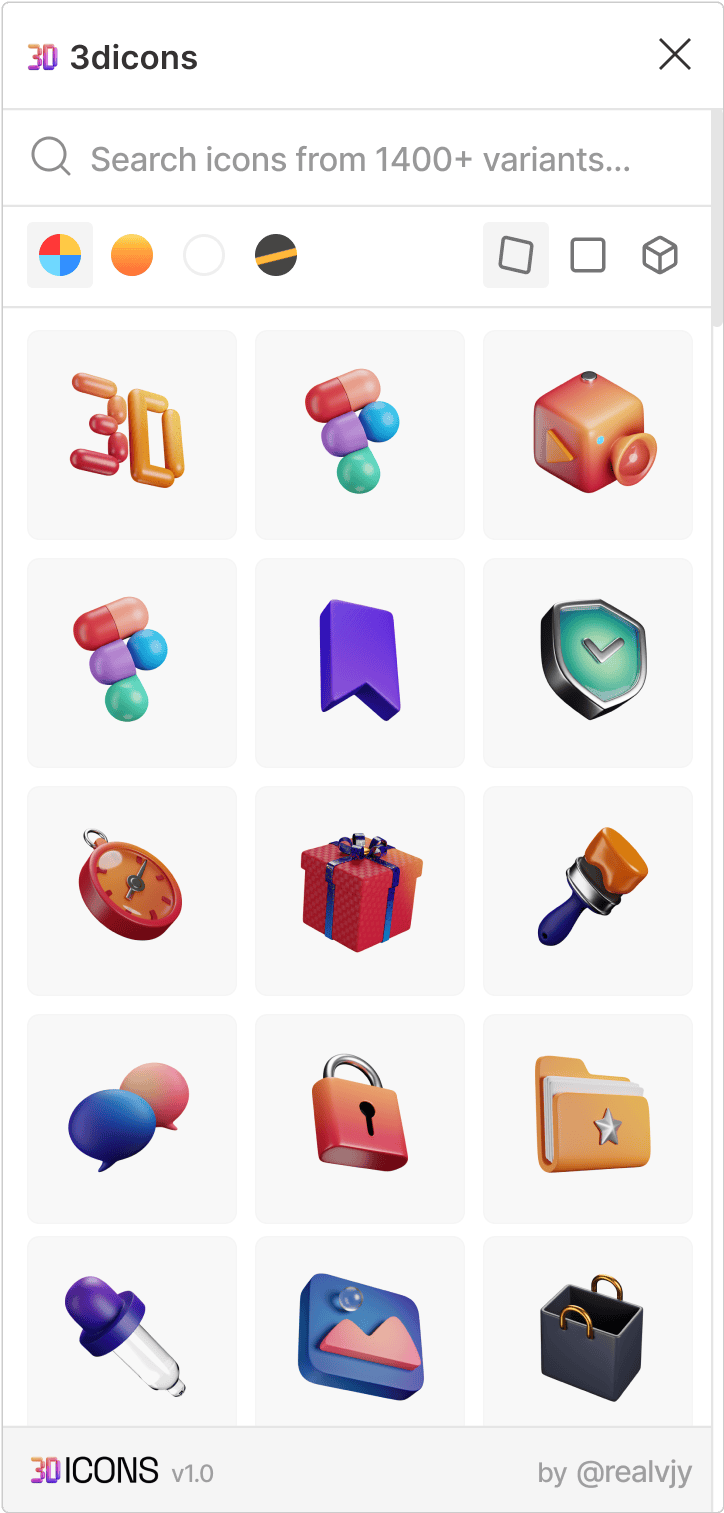Select the shield checkmark icon

[588, 663]
